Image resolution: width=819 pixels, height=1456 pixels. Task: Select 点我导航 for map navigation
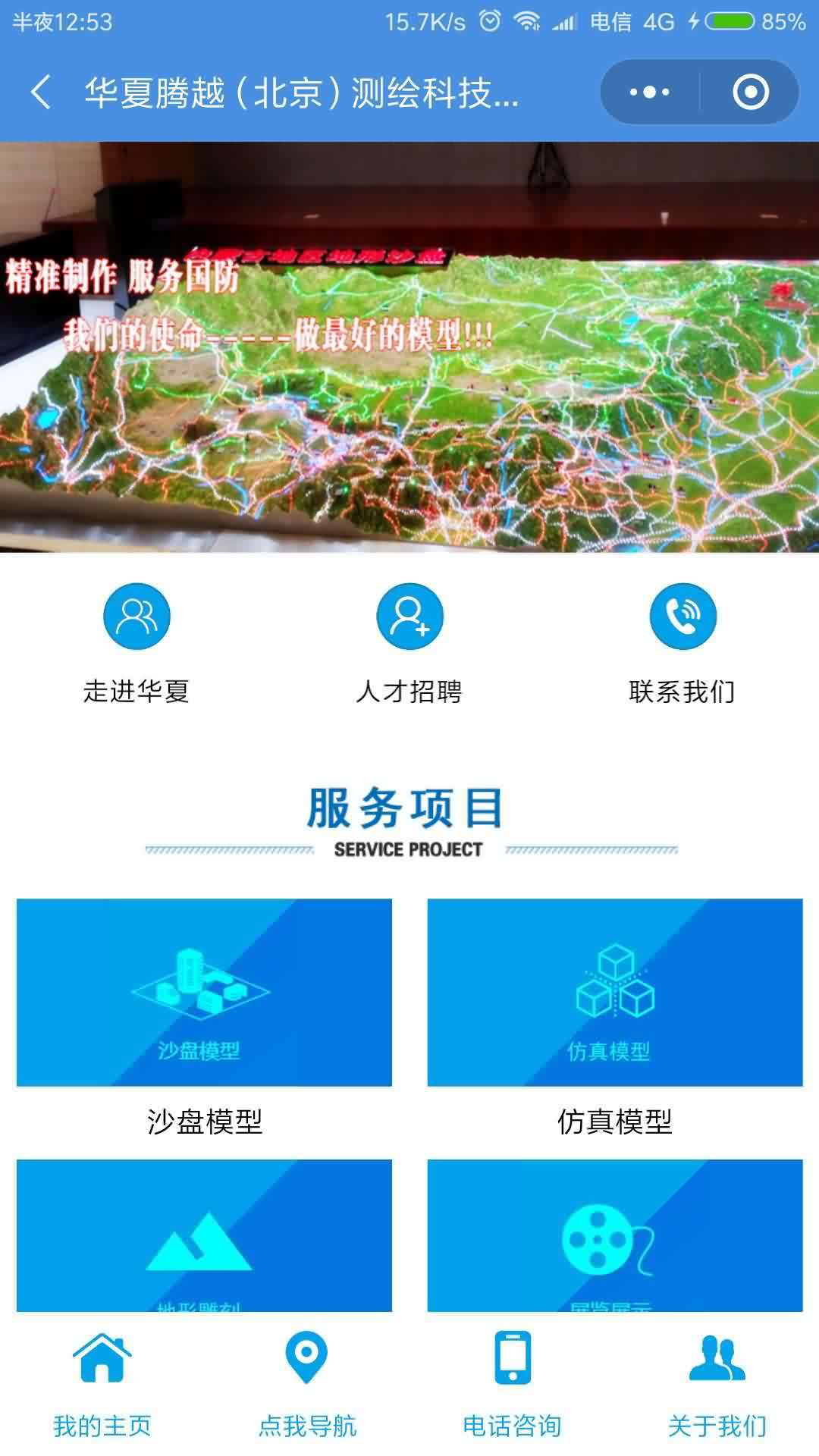(x=307, y=1385)
